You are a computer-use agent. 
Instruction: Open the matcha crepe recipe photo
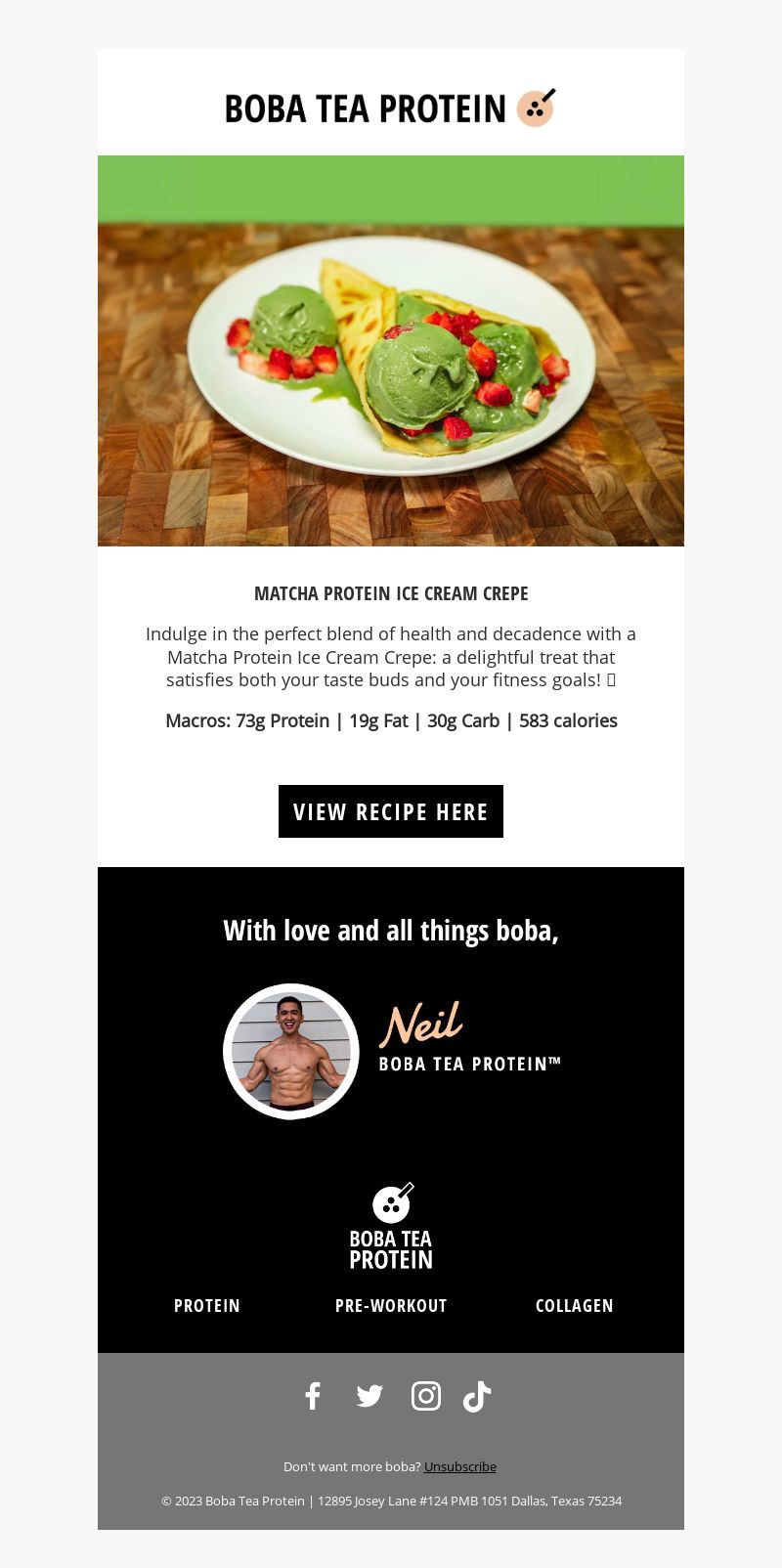pyautogui.click(x=391, y=352)
